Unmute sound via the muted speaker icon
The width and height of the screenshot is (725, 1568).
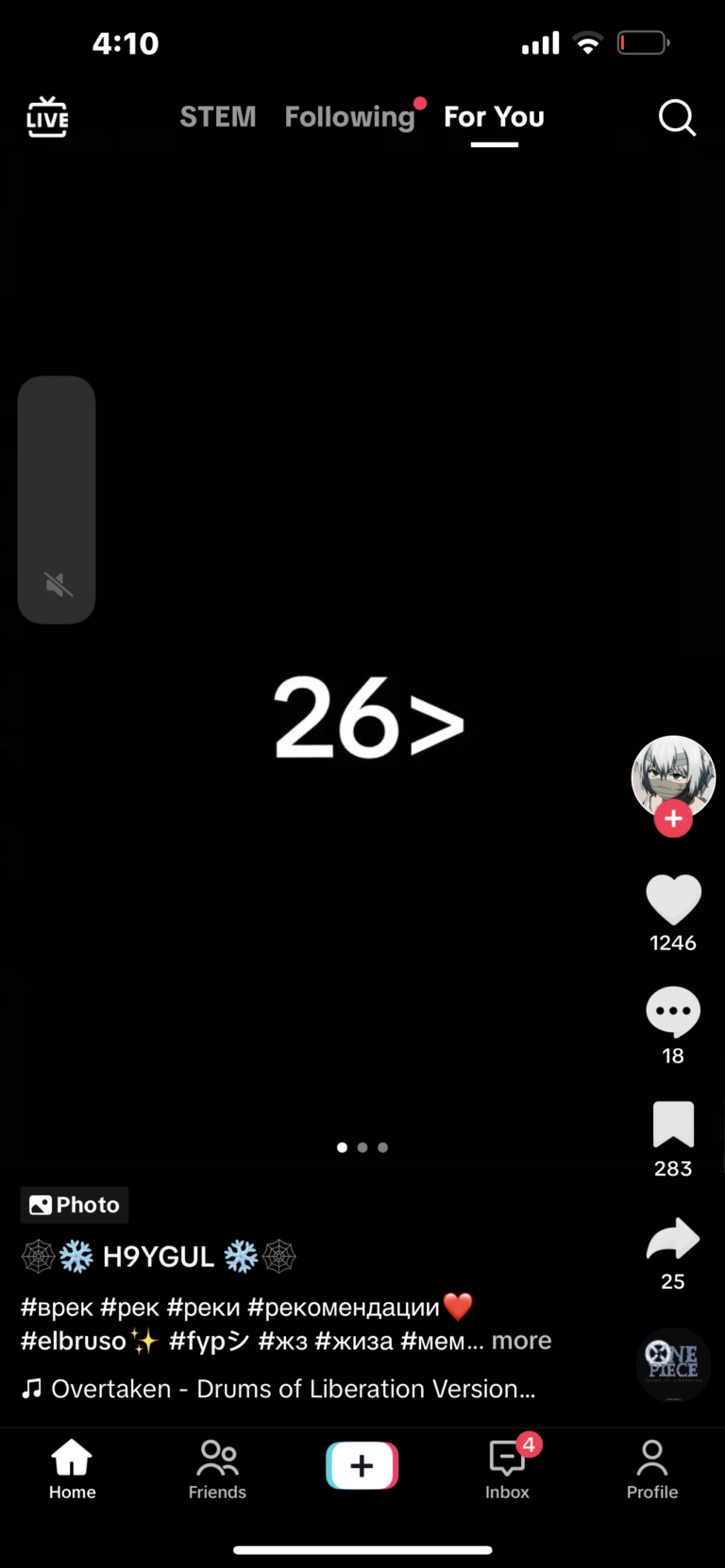[x=59, y=585]
